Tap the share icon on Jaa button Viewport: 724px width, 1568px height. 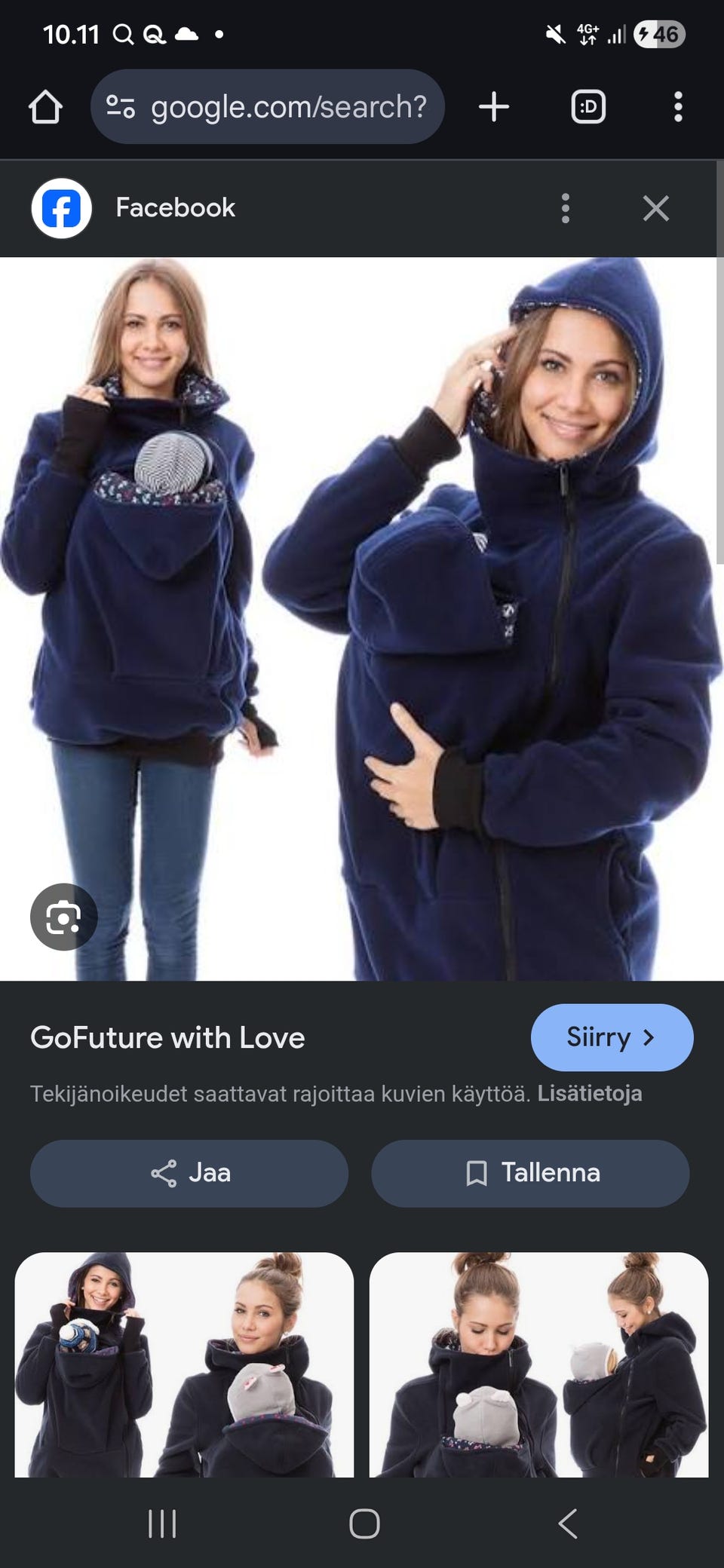click(164, 1173)
